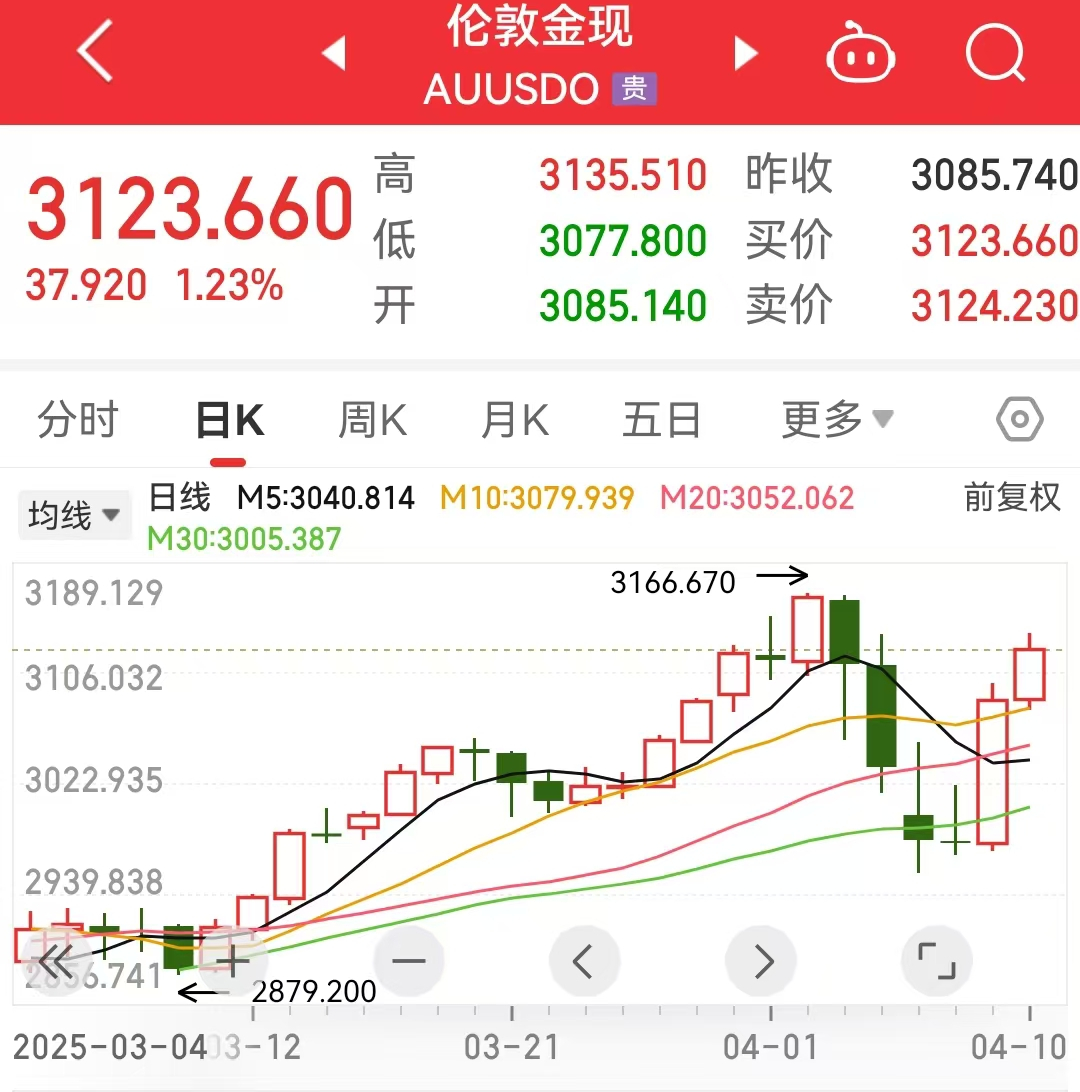Image resolution: width=1080 pixels, height=1092 pixels.
Task: Switch to the next instrument
Action: pos(745,53)
